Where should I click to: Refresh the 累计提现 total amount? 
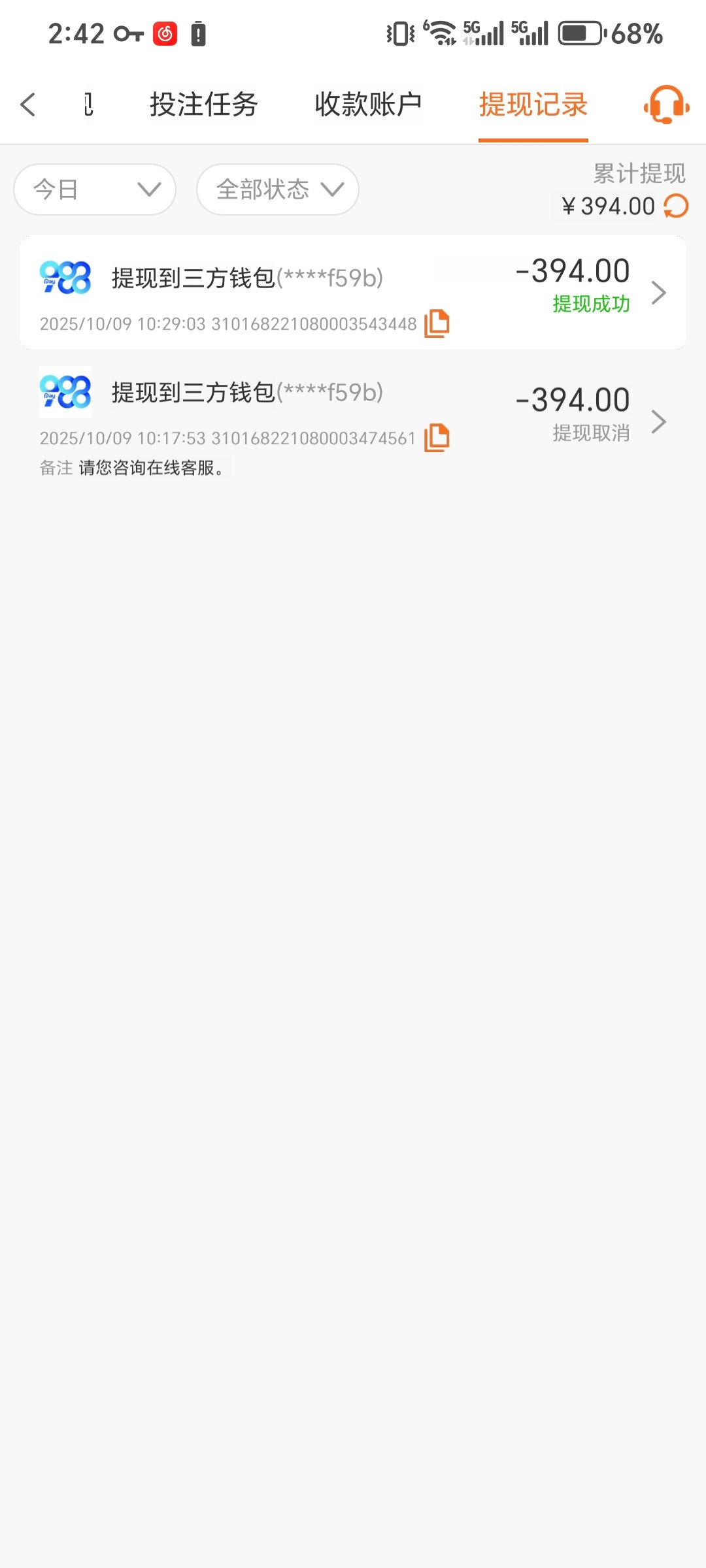click(x=676, y=206)
